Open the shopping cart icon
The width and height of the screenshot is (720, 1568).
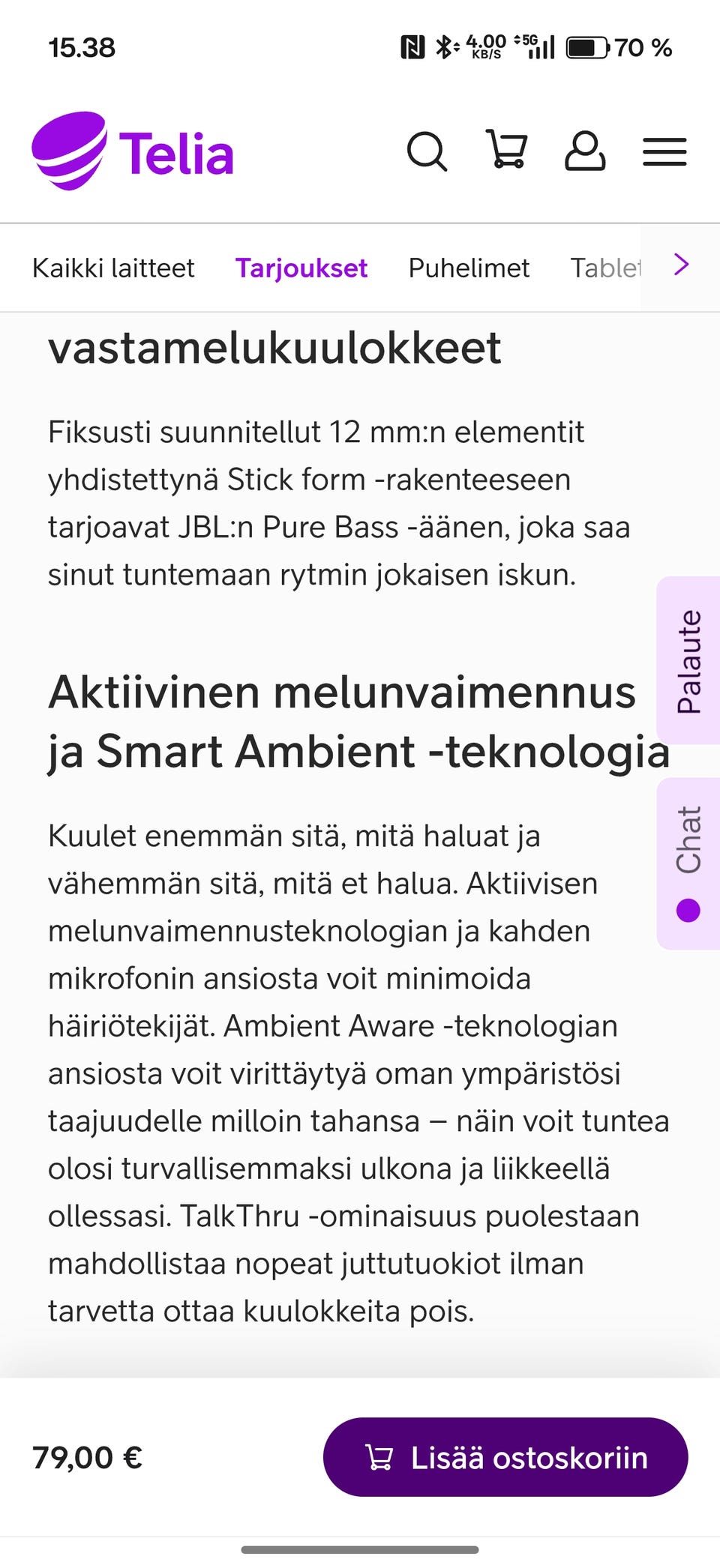tap(508, 149)
